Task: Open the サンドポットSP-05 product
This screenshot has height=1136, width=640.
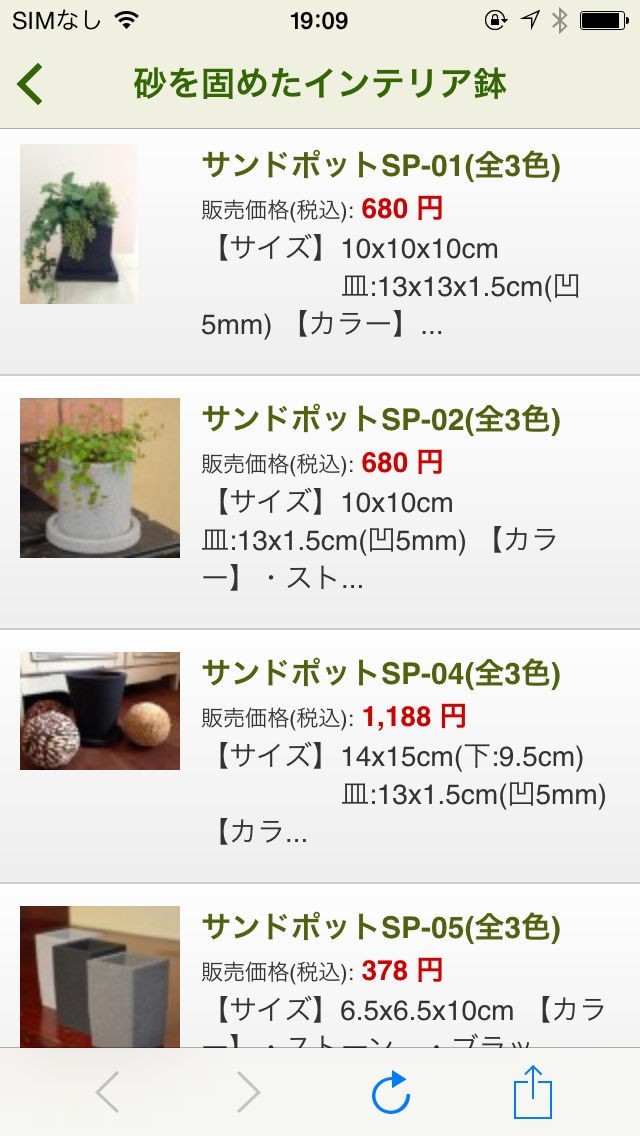Action: click(380, 927)
